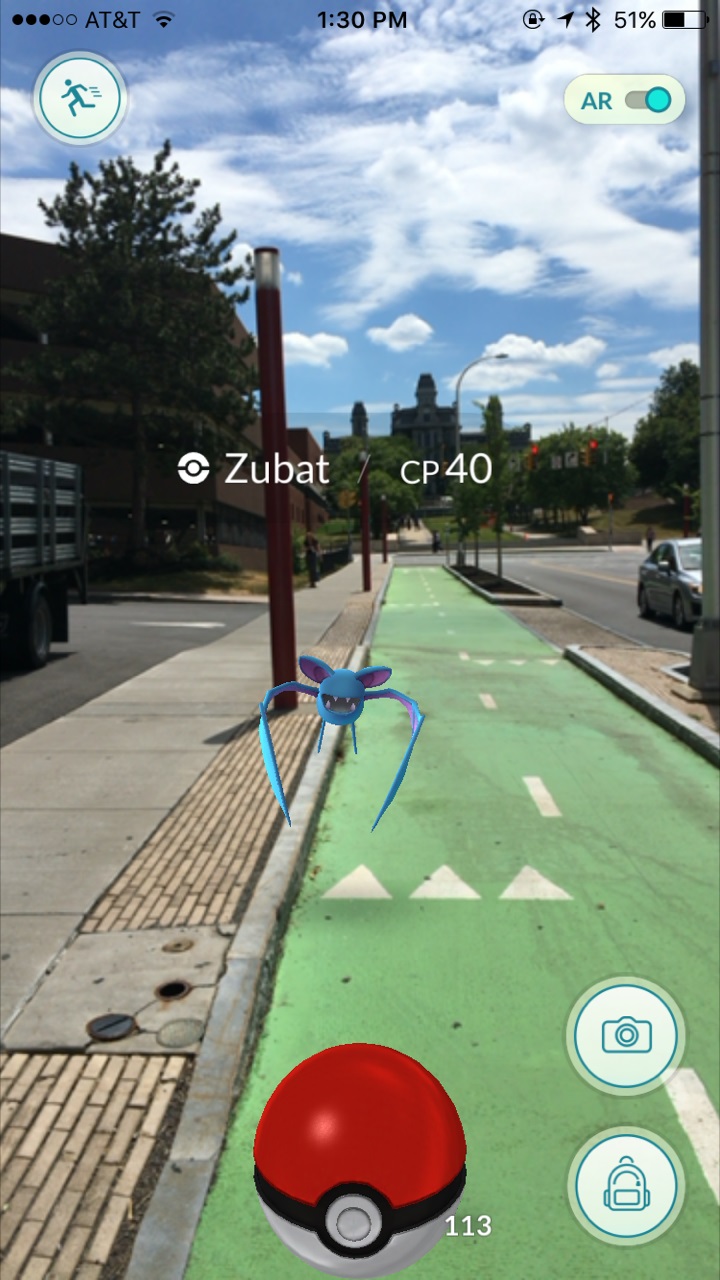Open the backpack items bag
The height and width of the screenshot is (1280, 720).
(x=626, y=1187)
